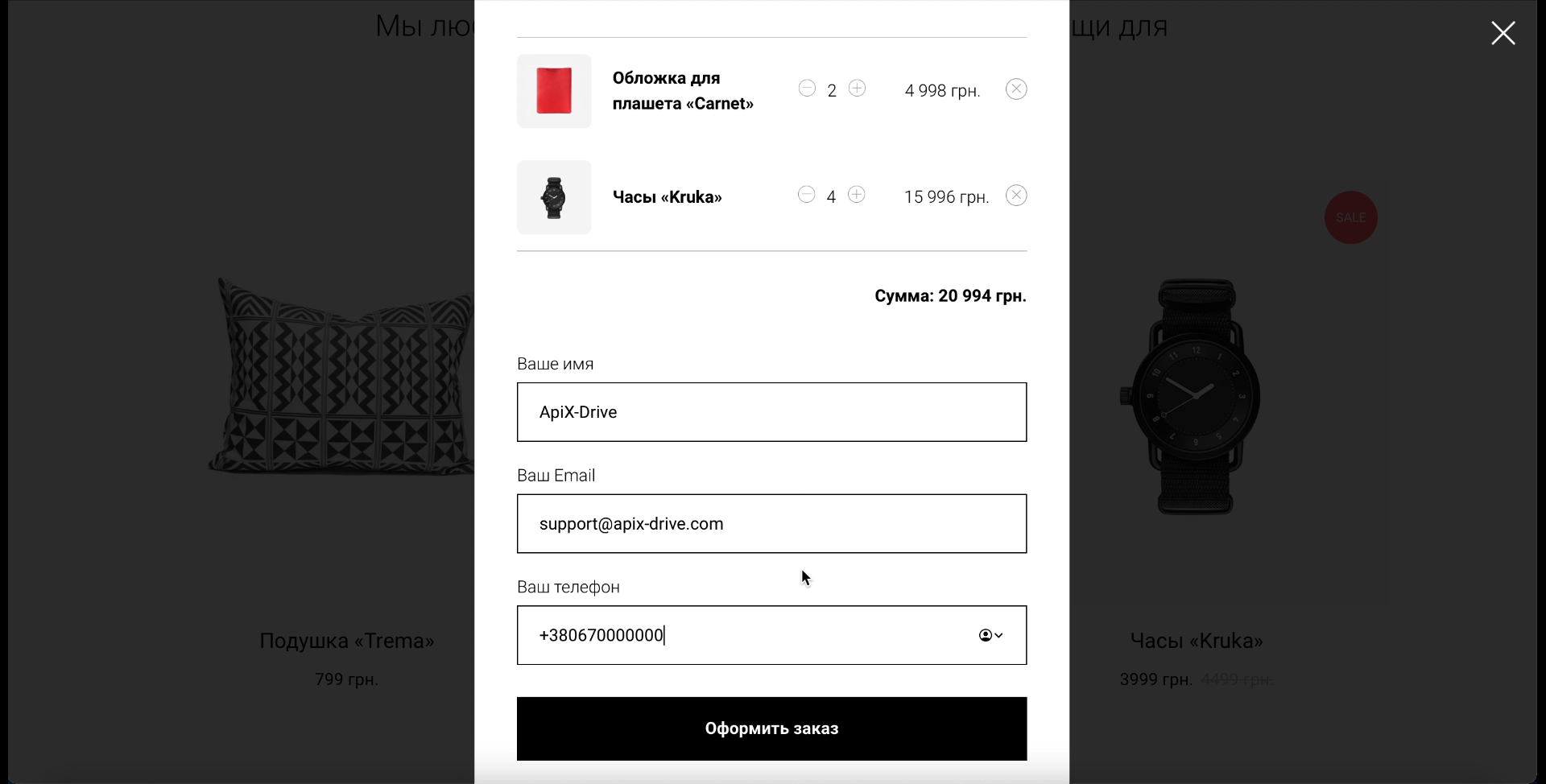Open the Kruka watch thumbnail in cart
The height and width of the screenshot is (784, 1546).
(x=554, y=197)
